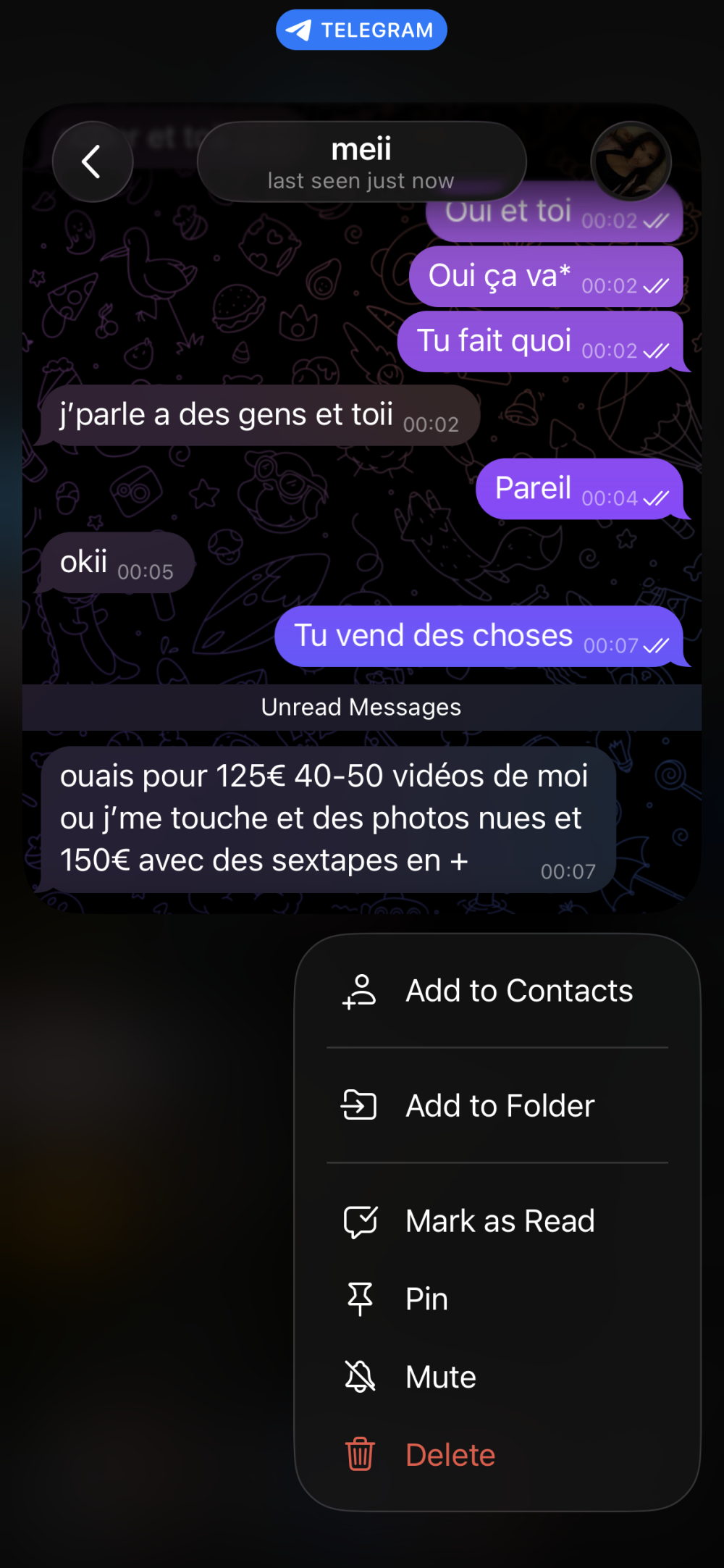Choose Add to Folder option
Screen dimensions: 724x1568
(x=497, y=1106)
